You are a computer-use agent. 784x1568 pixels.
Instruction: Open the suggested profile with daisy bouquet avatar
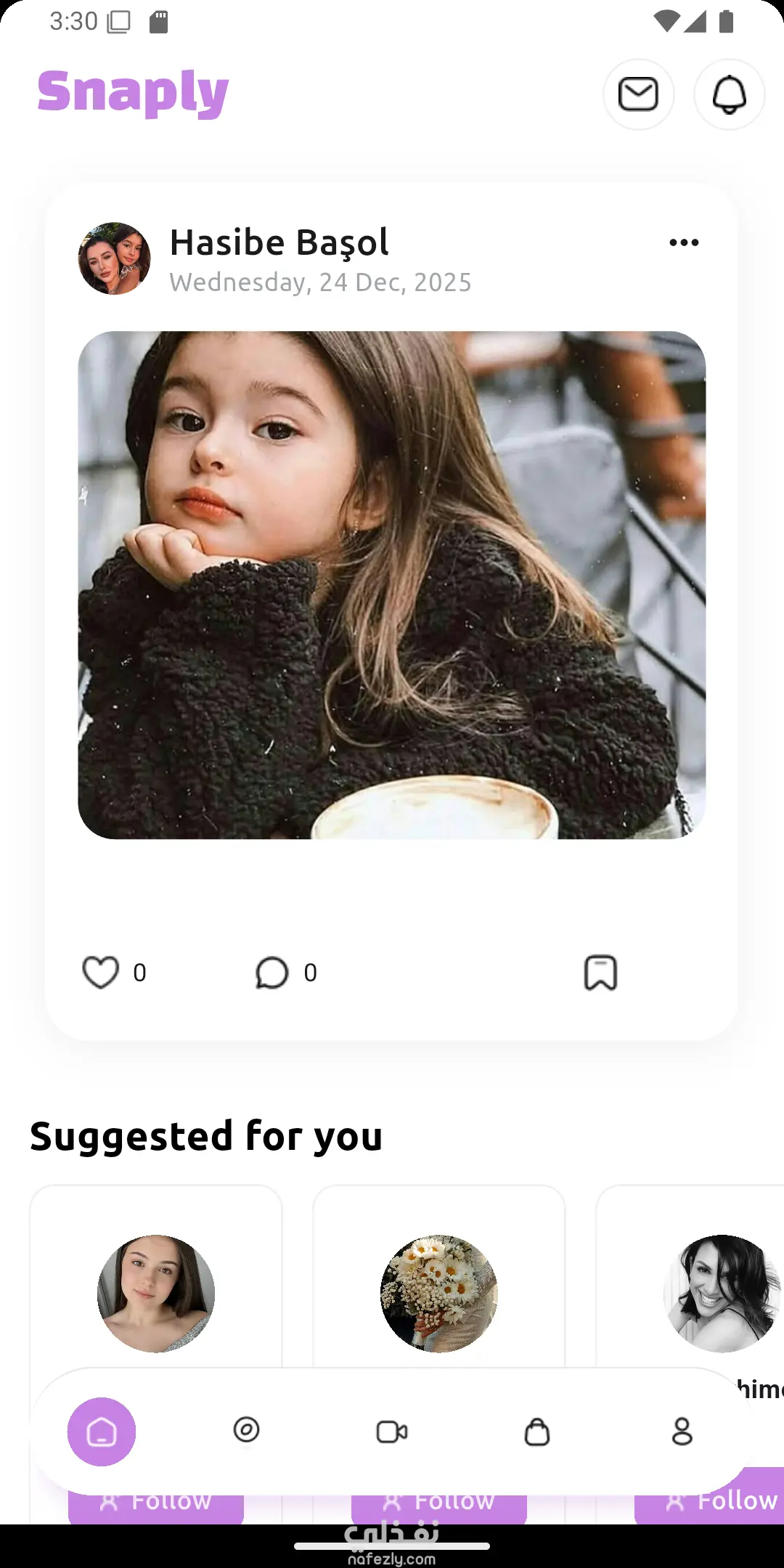click(x=439, y=1294)
